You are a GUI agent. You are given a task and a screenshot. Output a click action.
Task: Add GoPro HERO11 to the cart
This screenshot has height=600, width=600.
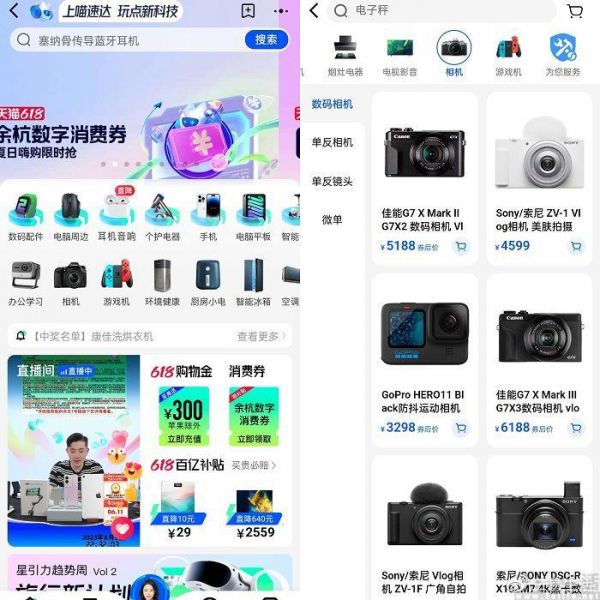click(x=461, y=428)
